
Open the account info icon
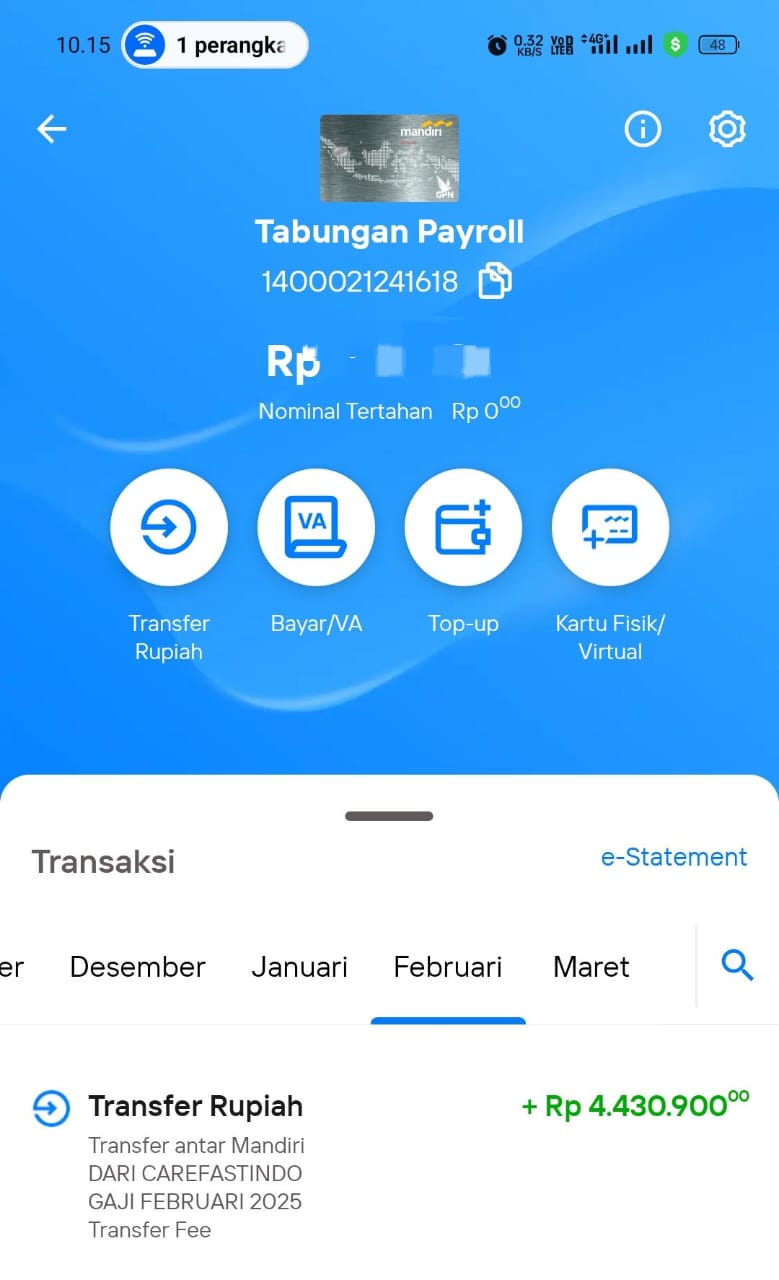coord(642,129)
